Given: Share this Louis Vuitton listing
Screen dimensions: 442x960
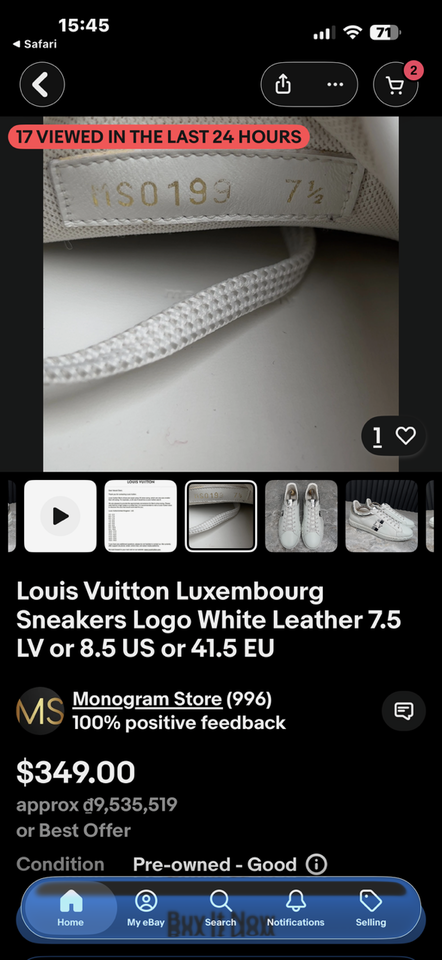Looking at the screenshot, I should pos(283,84).
